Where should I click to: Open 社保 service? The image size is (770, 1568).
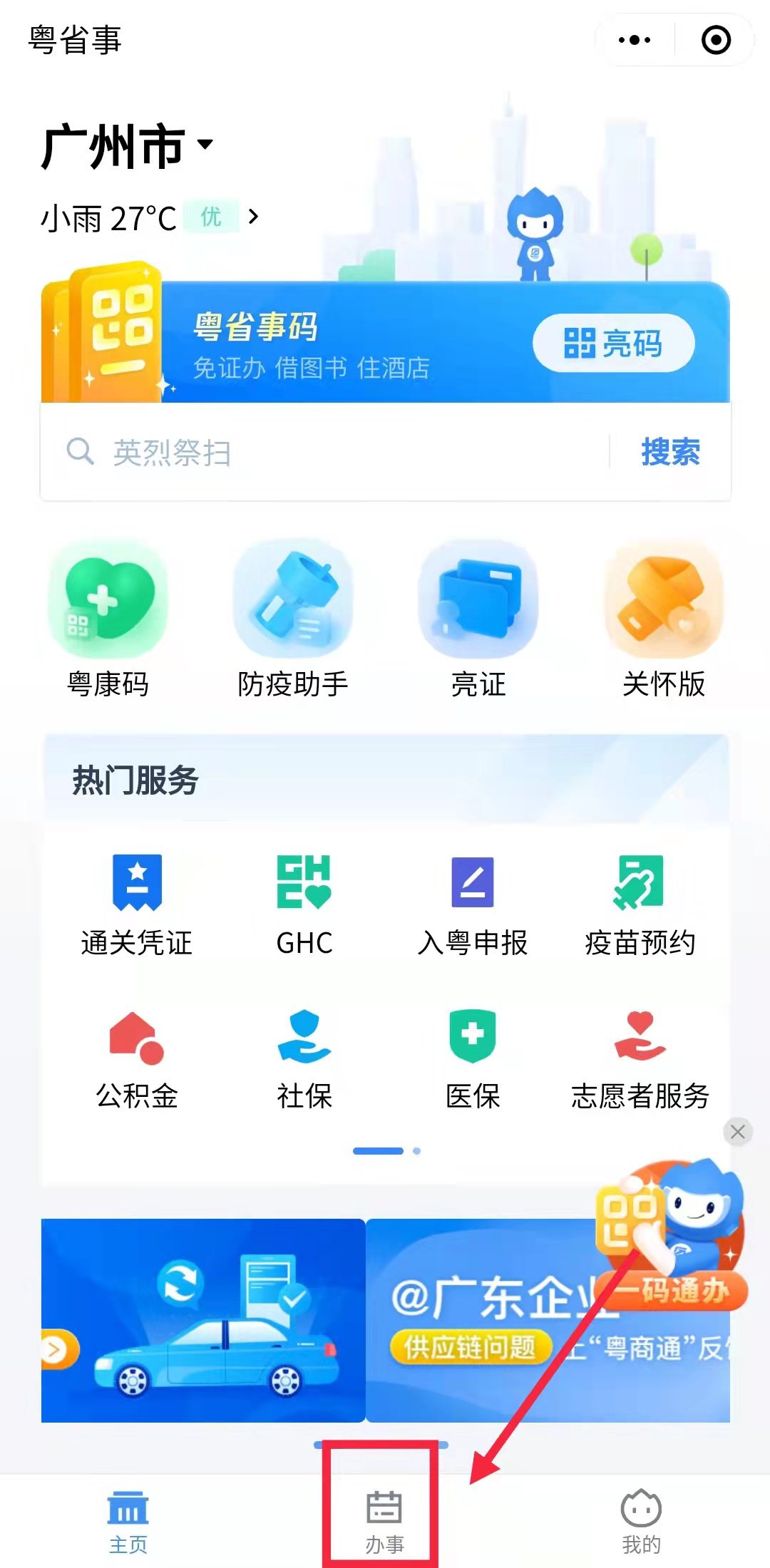[x=304, y=1059]
